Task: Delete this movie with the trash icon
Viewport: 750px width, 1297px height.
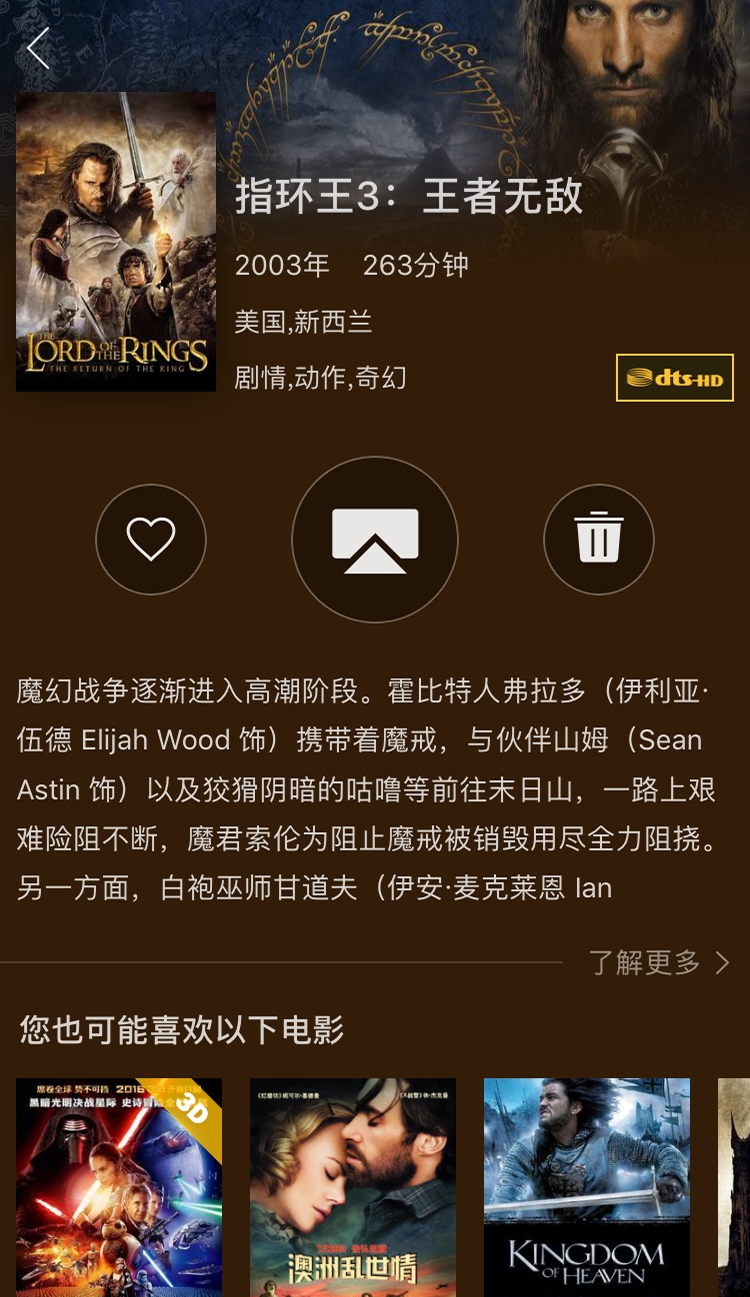Action: click(x=599, y=540)
